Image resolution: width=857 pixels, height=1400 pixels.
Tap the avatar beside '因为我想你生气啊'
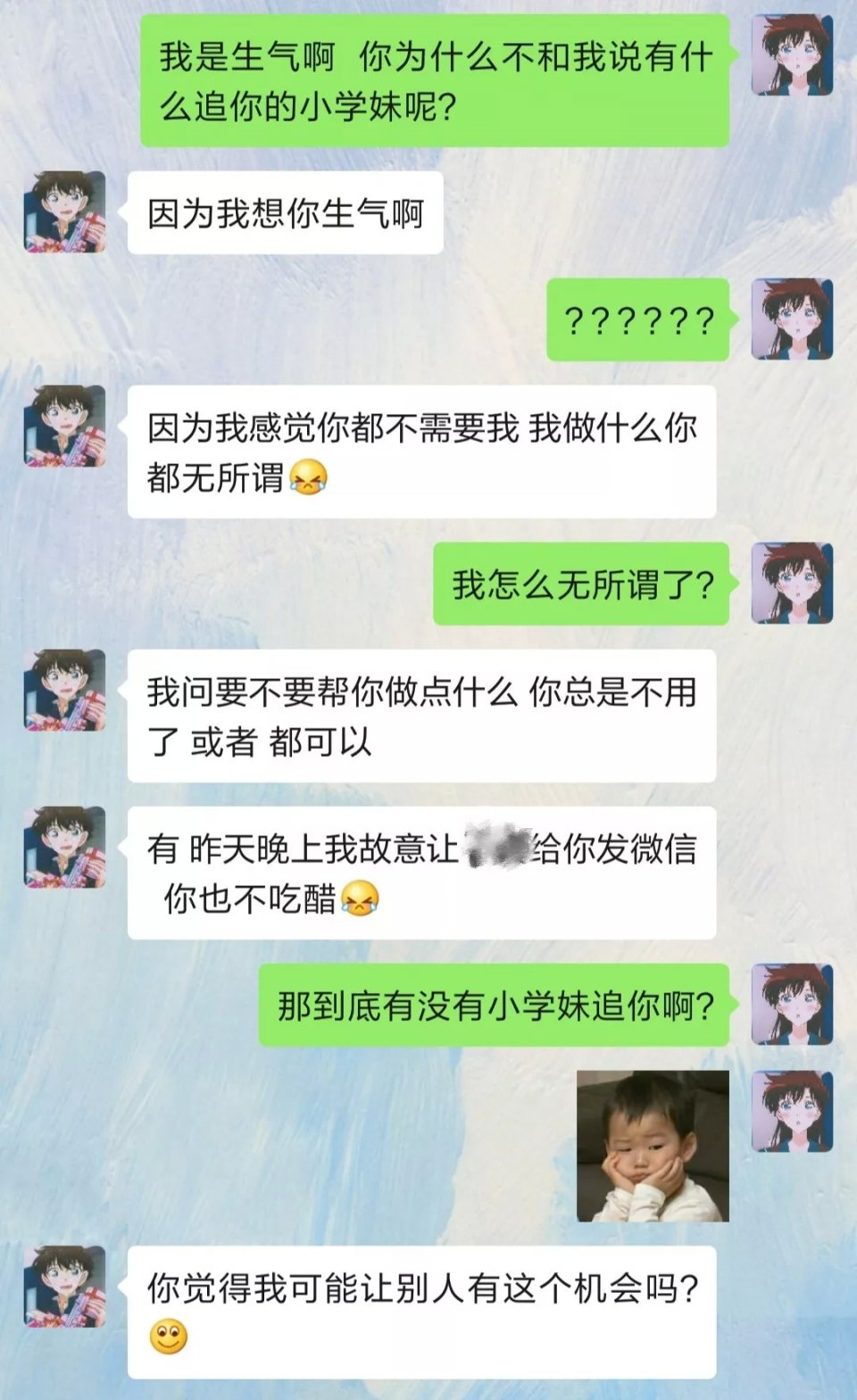click(64, 212)
